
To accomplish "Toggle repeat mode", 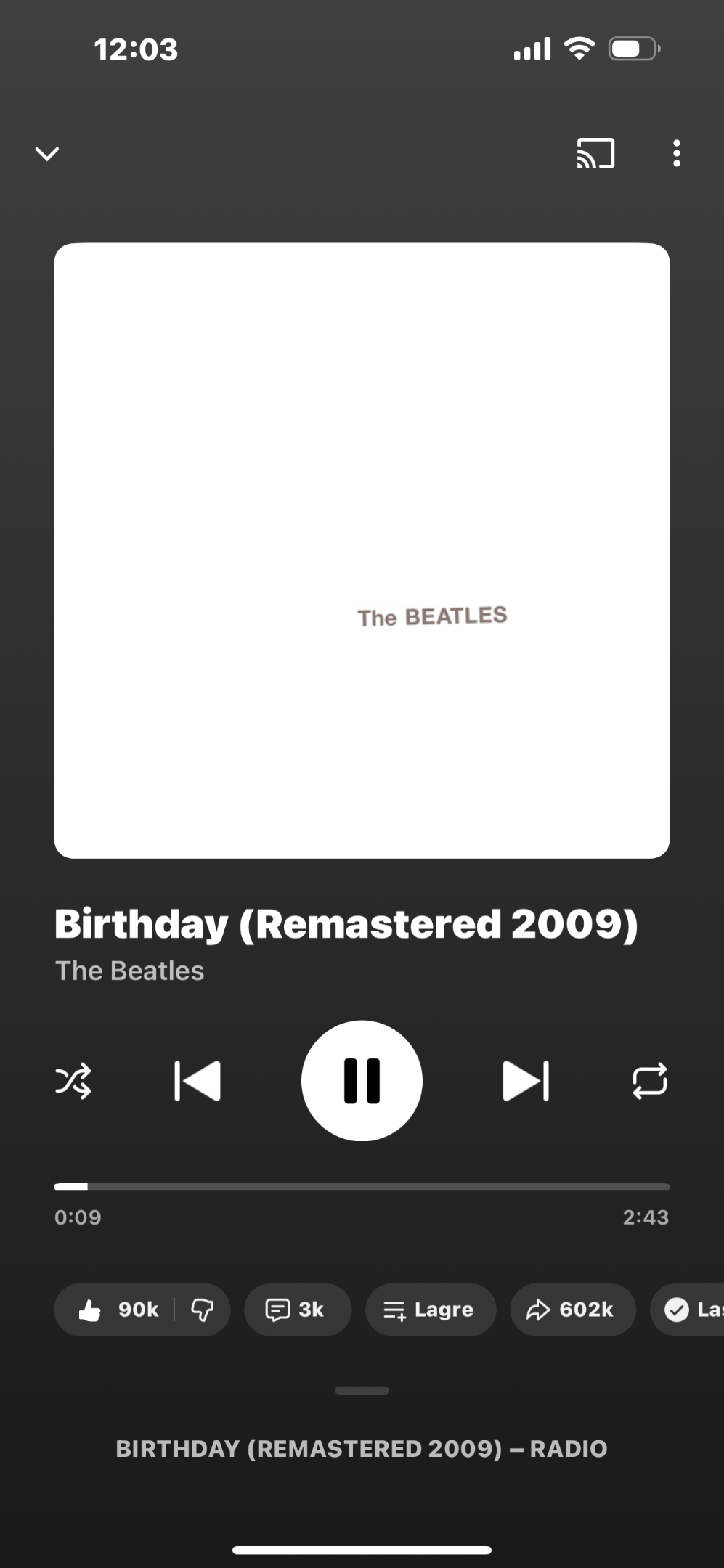I will click(649, 1081).
